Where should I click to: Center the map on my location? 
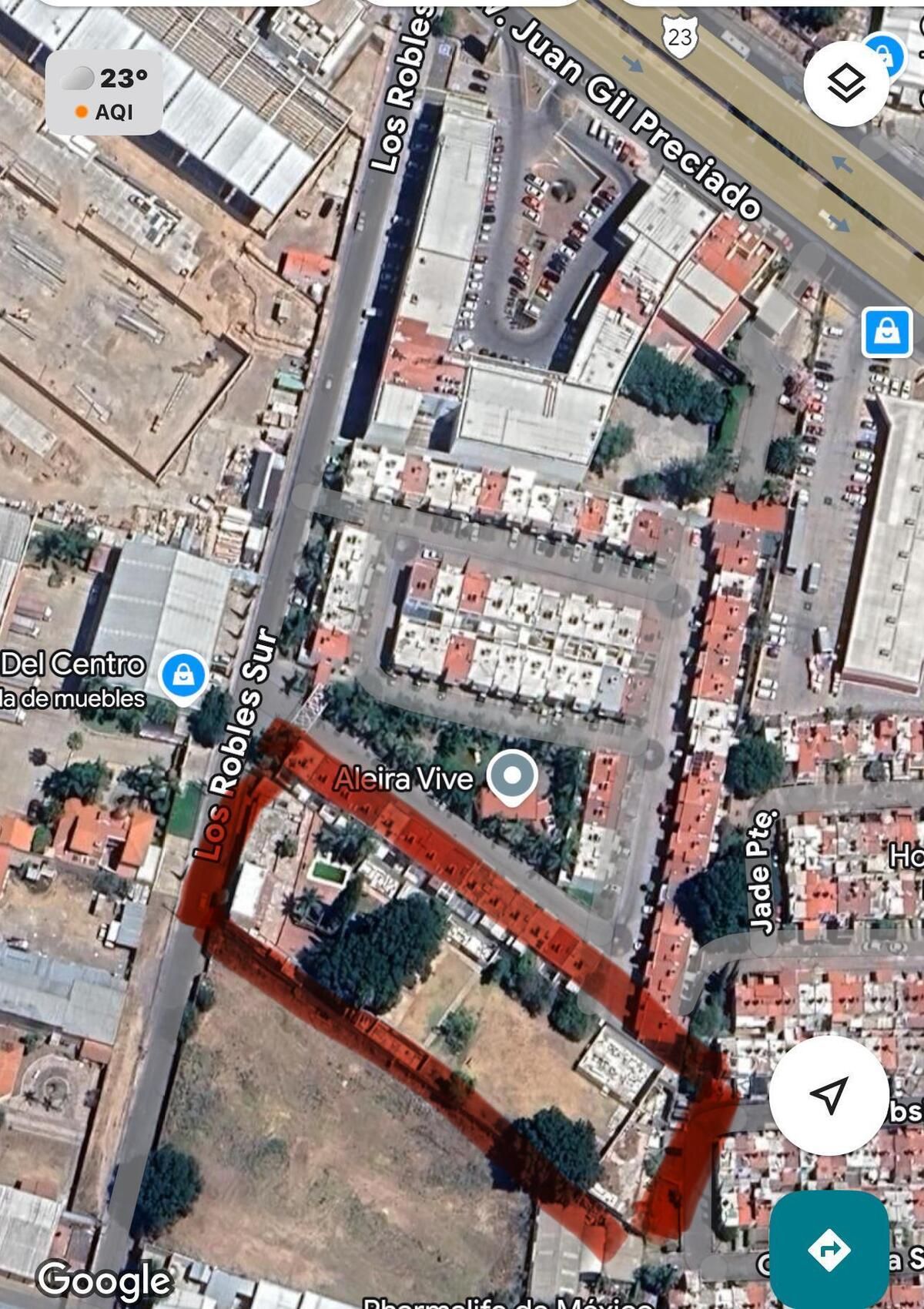tap(829, 1094)
